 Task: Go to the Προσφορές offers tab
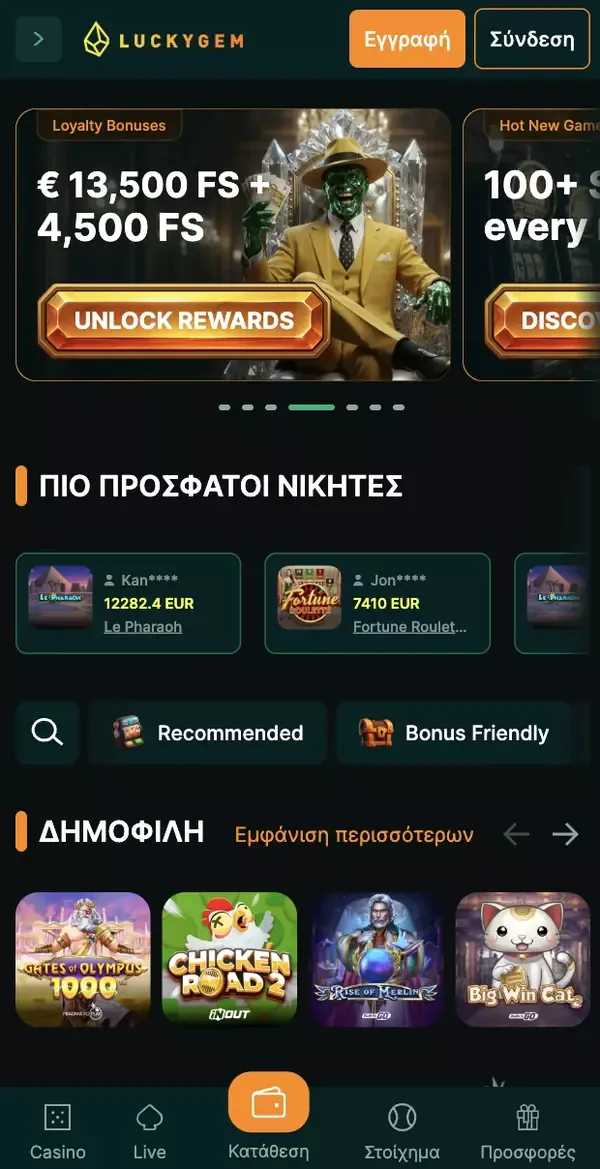pyautogui.click(x=528, y=1131)
